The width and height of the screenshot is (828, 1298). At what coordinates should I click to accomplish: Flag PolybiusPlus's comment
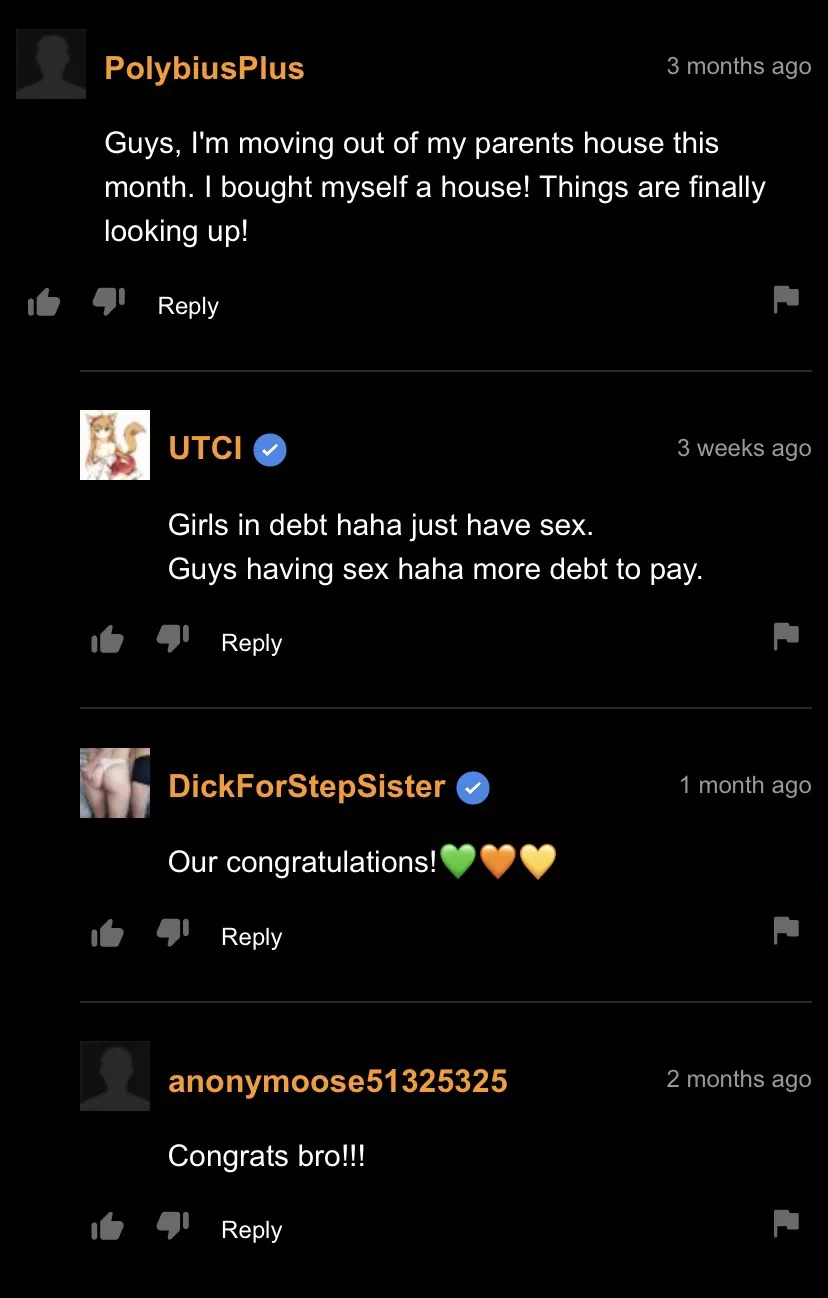786,299
